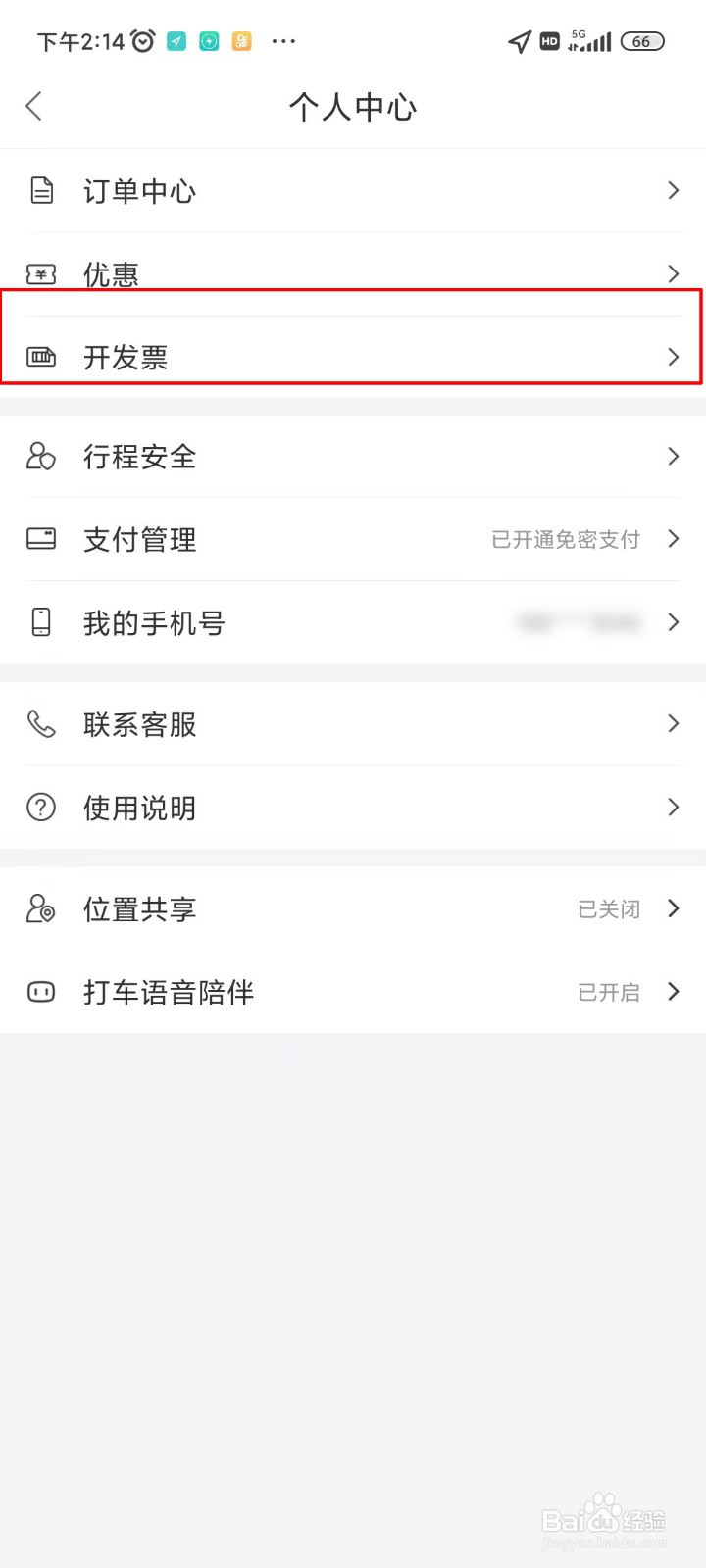Open 开发票 to request an invoice

point(353,357)
